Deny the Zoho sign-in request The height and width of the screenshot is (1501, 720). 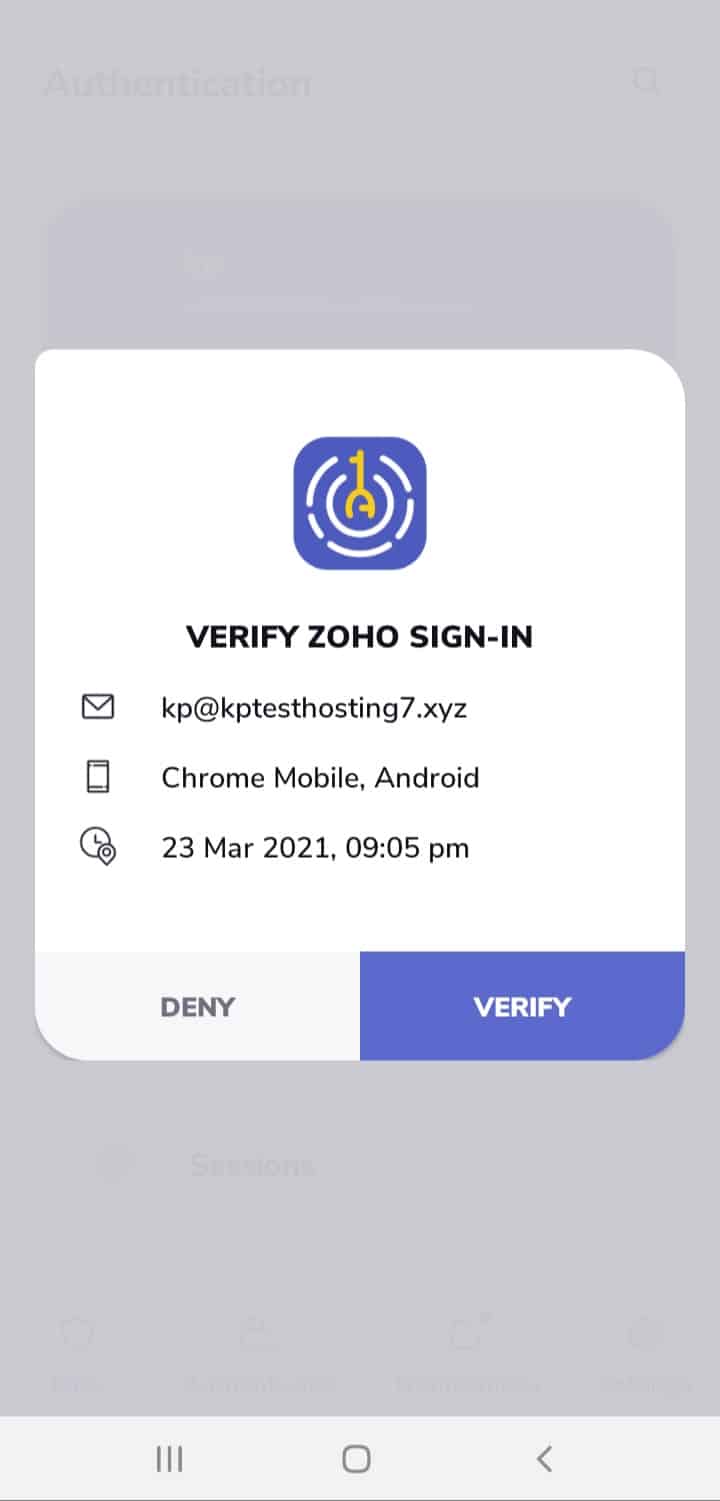[x=197, y=1006]
